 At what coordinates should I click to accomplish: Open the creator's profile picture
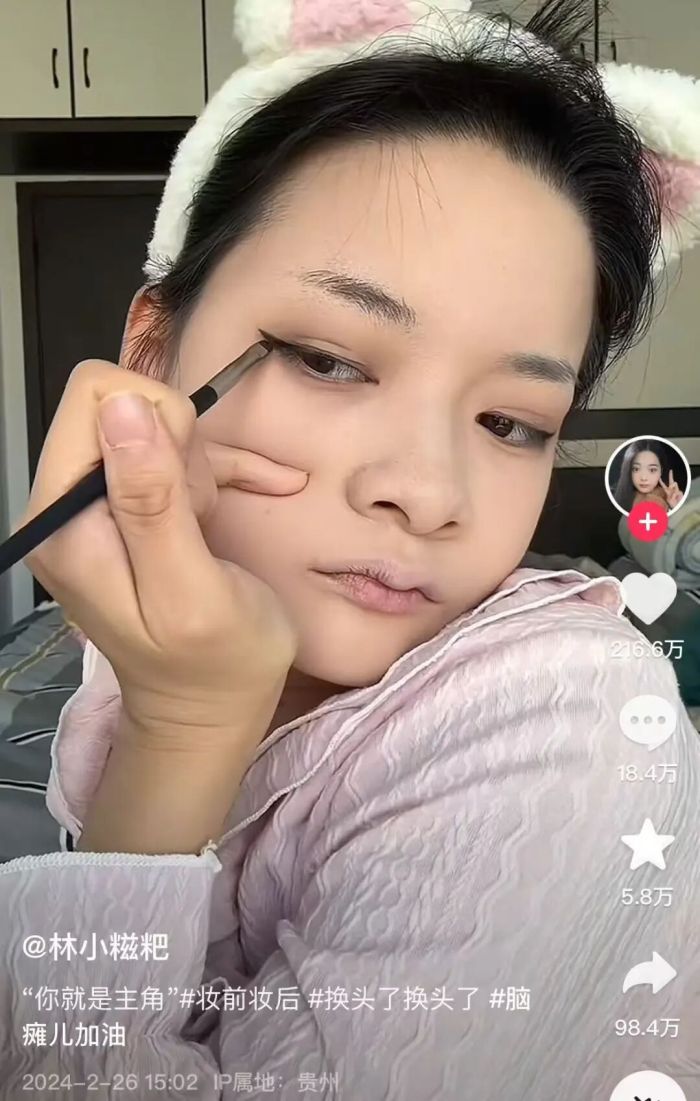click(647, 476)
